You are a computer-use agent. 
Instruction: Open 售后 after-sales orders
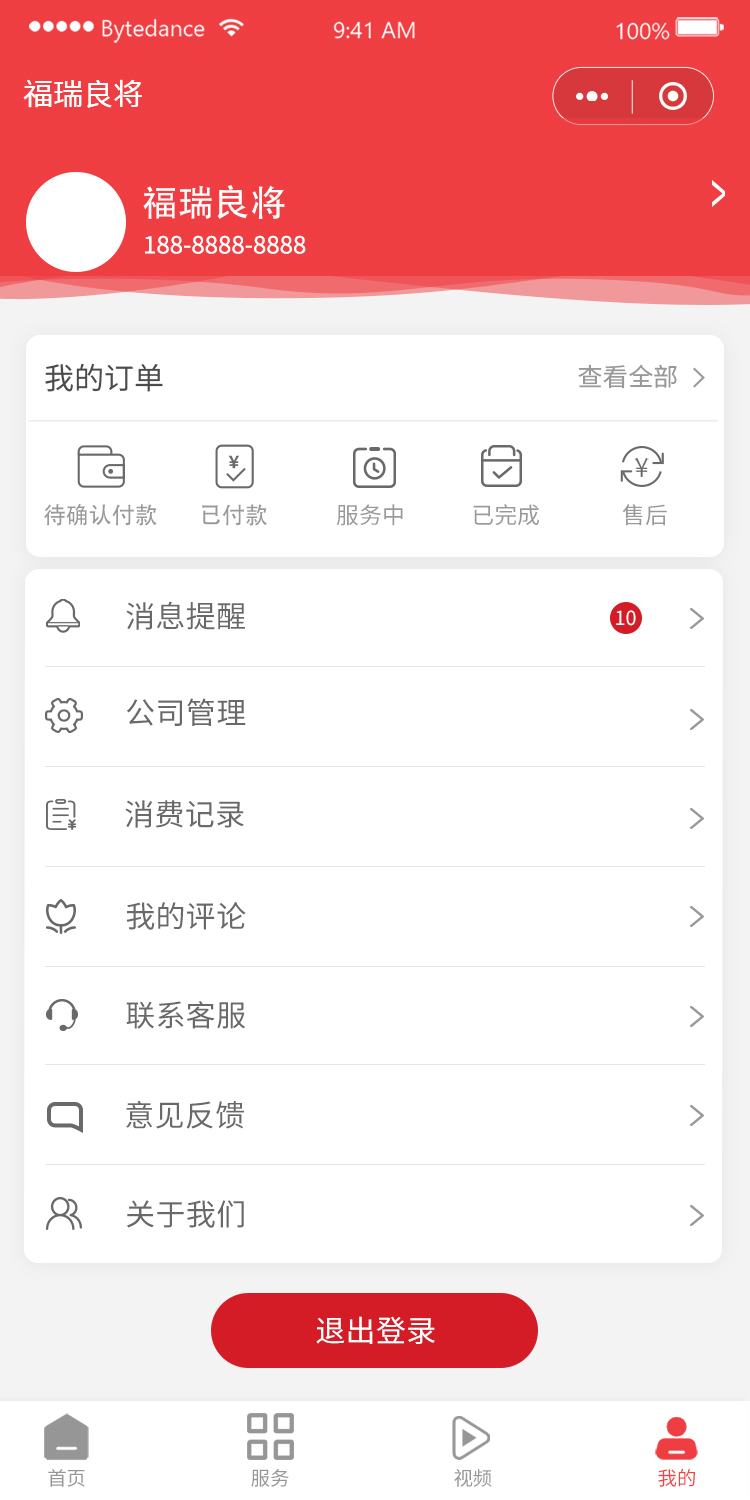click(x=644, y=486)
